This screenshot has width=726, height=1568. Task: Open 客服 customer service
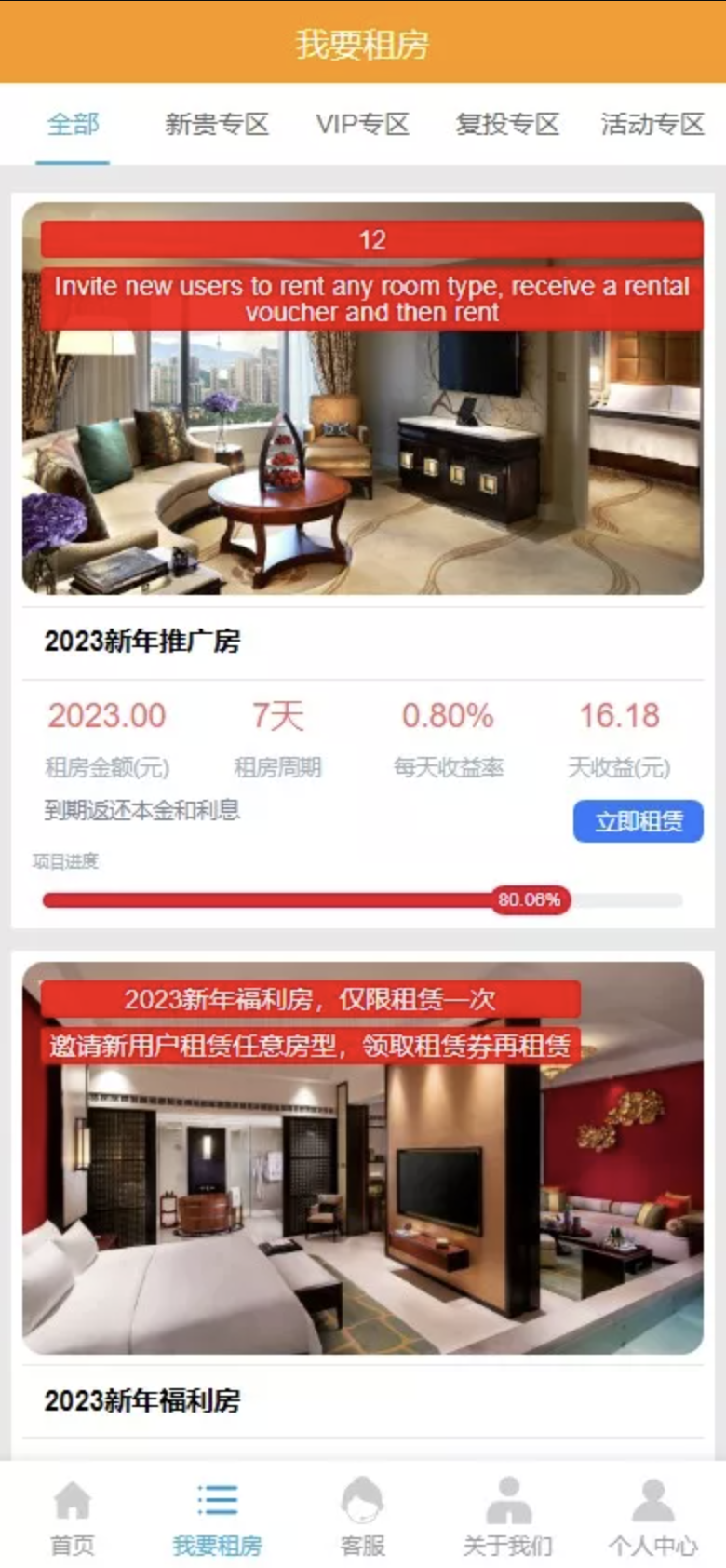coord(362,1516)
